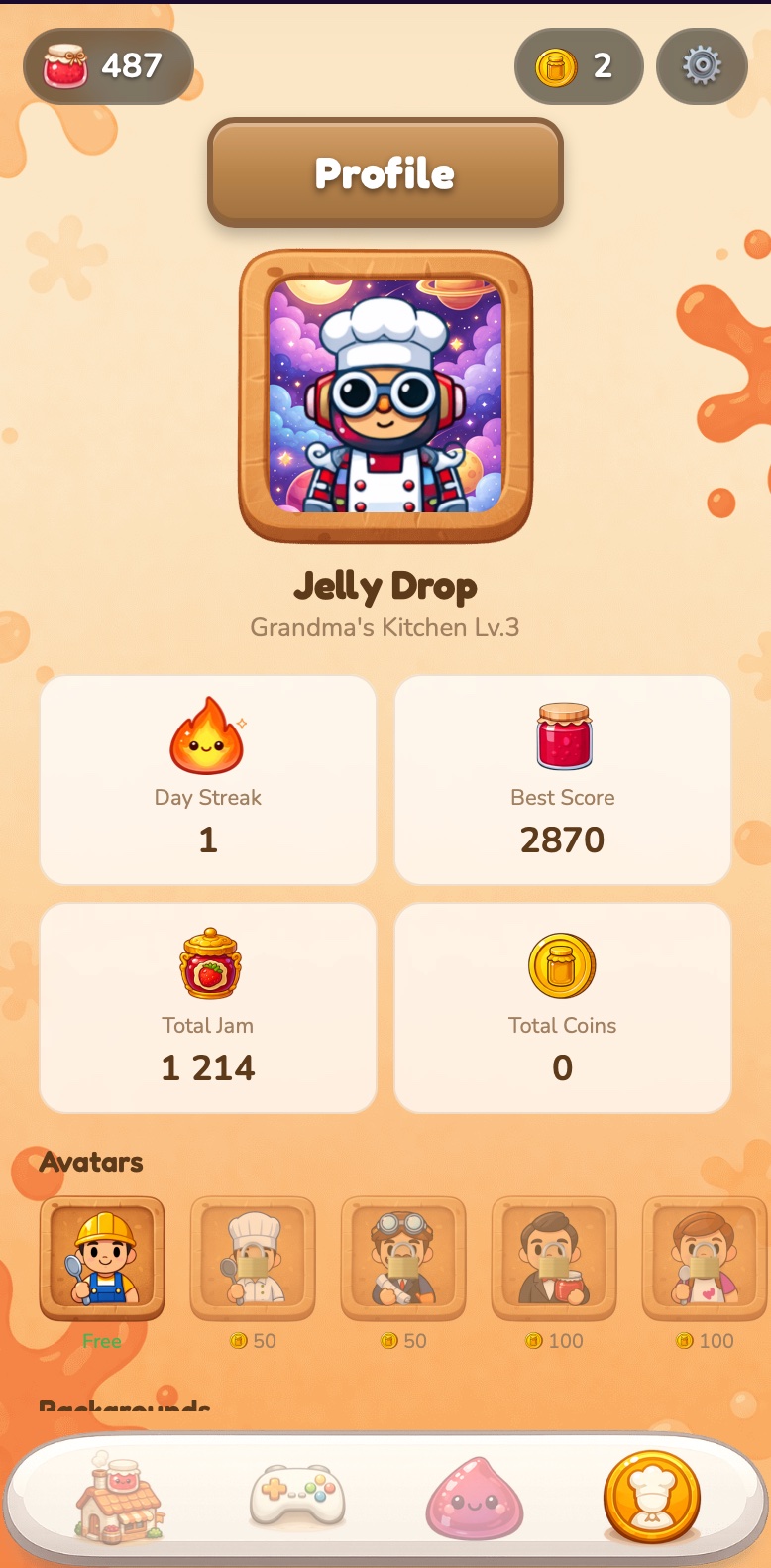Unlock the 50-coin goggles avatar

(403, 1258)
